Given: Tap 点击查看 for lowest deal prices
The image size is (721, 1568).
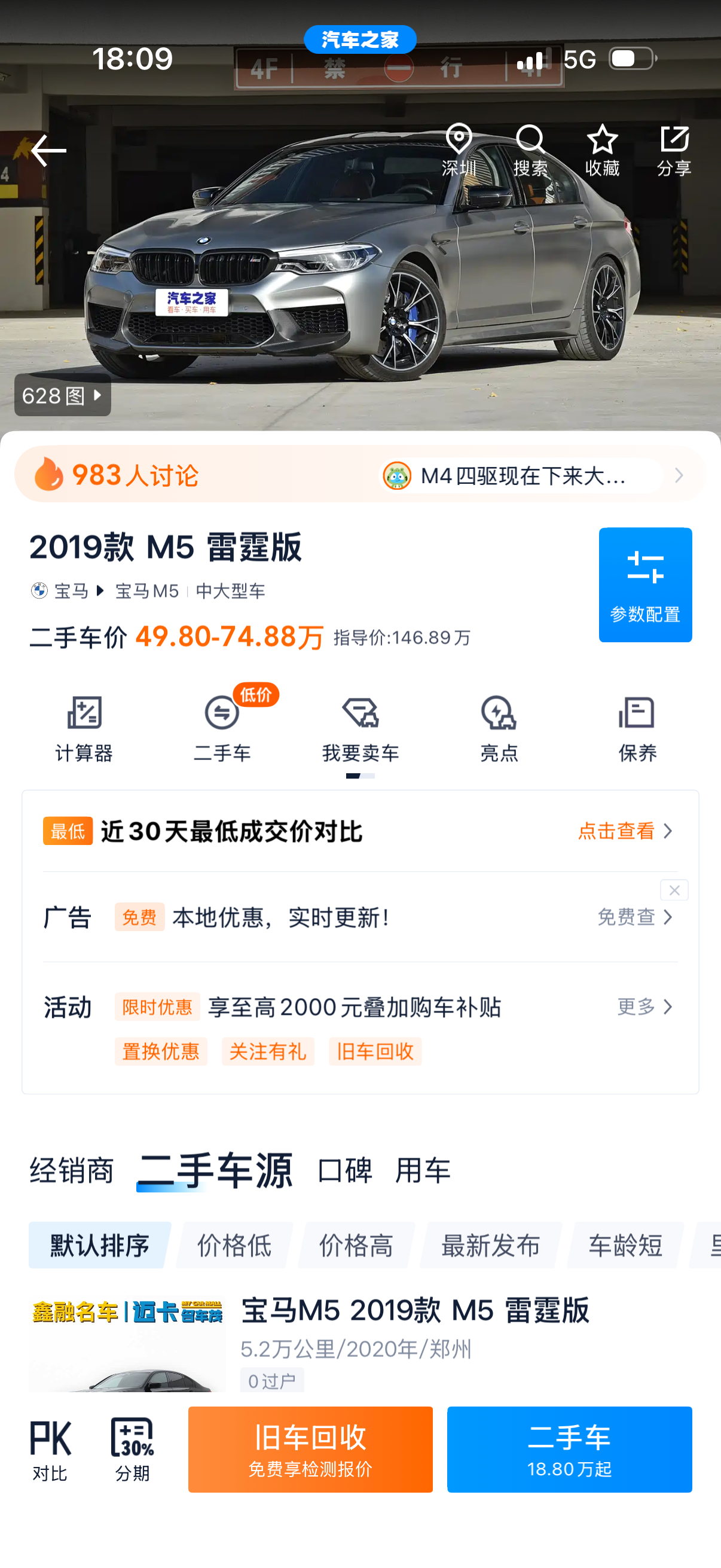Looking at the screenshot, I should point(624,831).
